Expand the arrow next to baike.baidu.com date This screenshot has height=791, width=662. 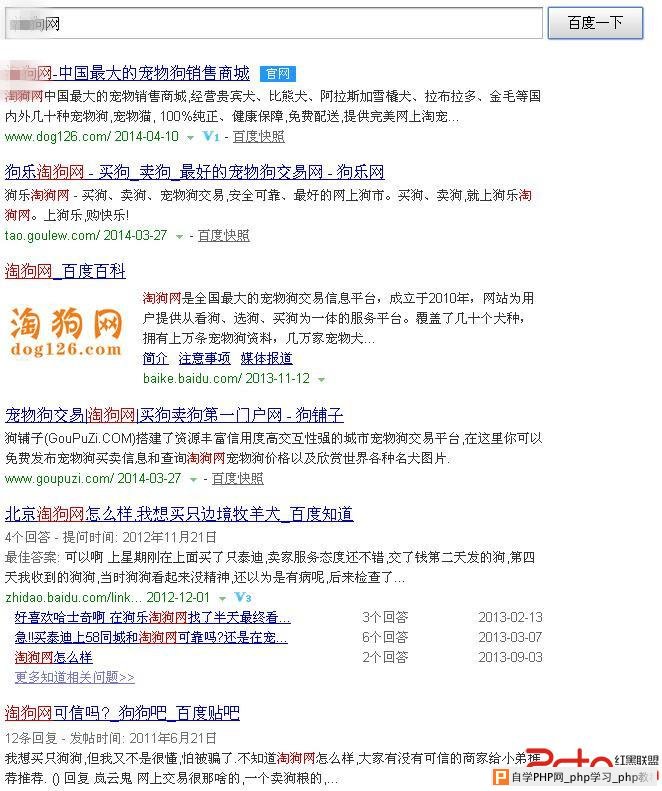point(321,380)
